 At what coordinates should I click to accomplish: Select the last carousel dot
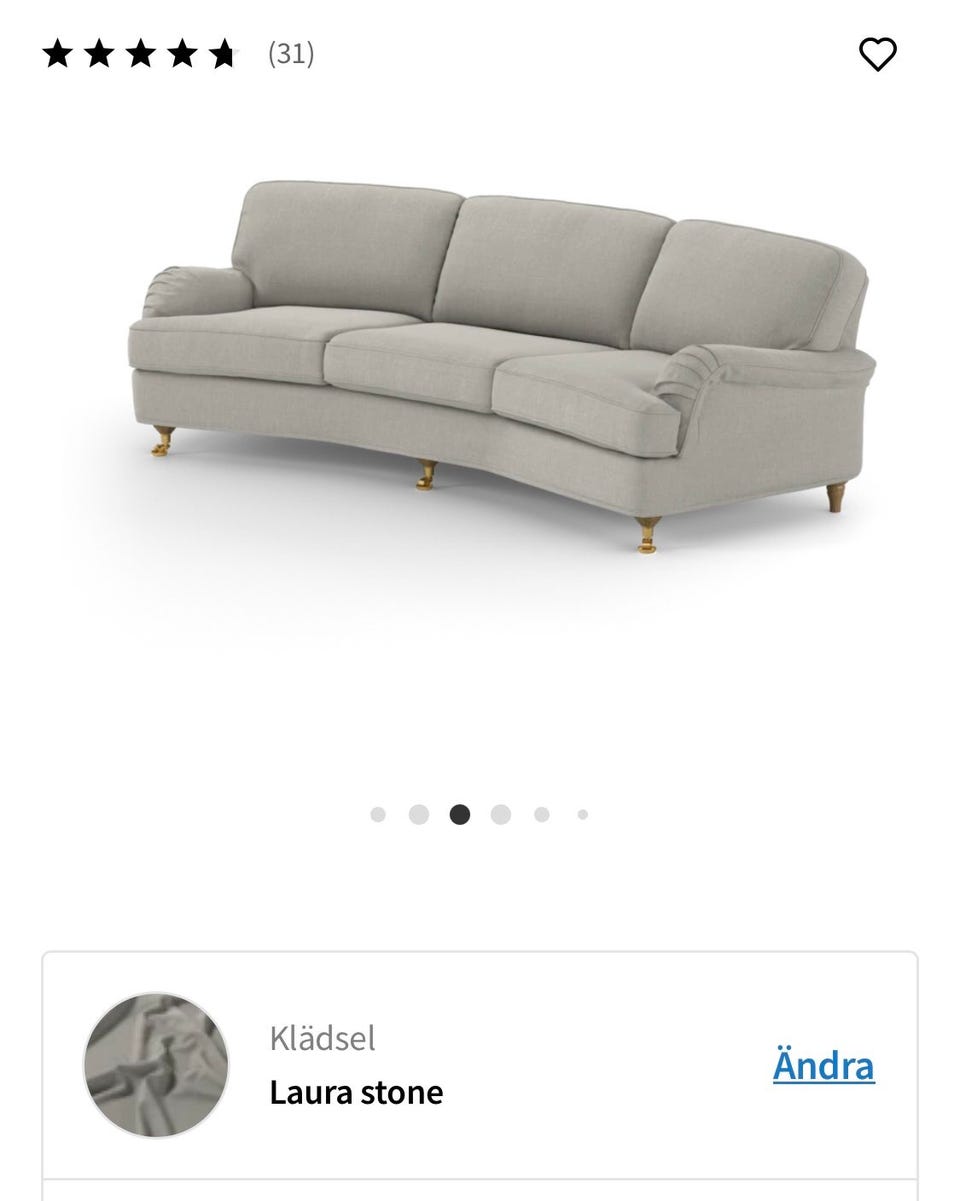582,816
